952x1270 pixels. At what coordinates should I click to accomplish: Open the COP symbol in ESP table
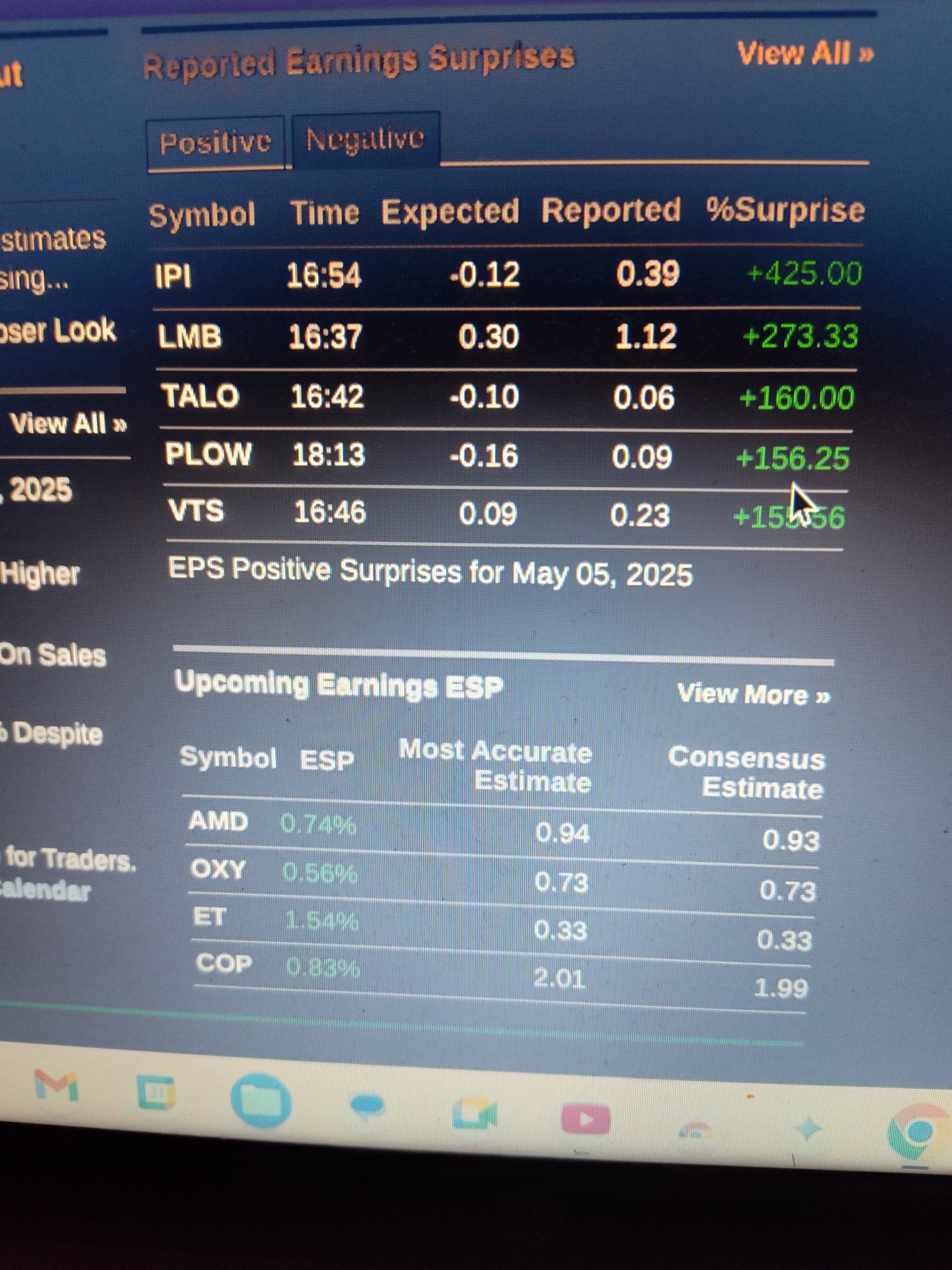224,963
